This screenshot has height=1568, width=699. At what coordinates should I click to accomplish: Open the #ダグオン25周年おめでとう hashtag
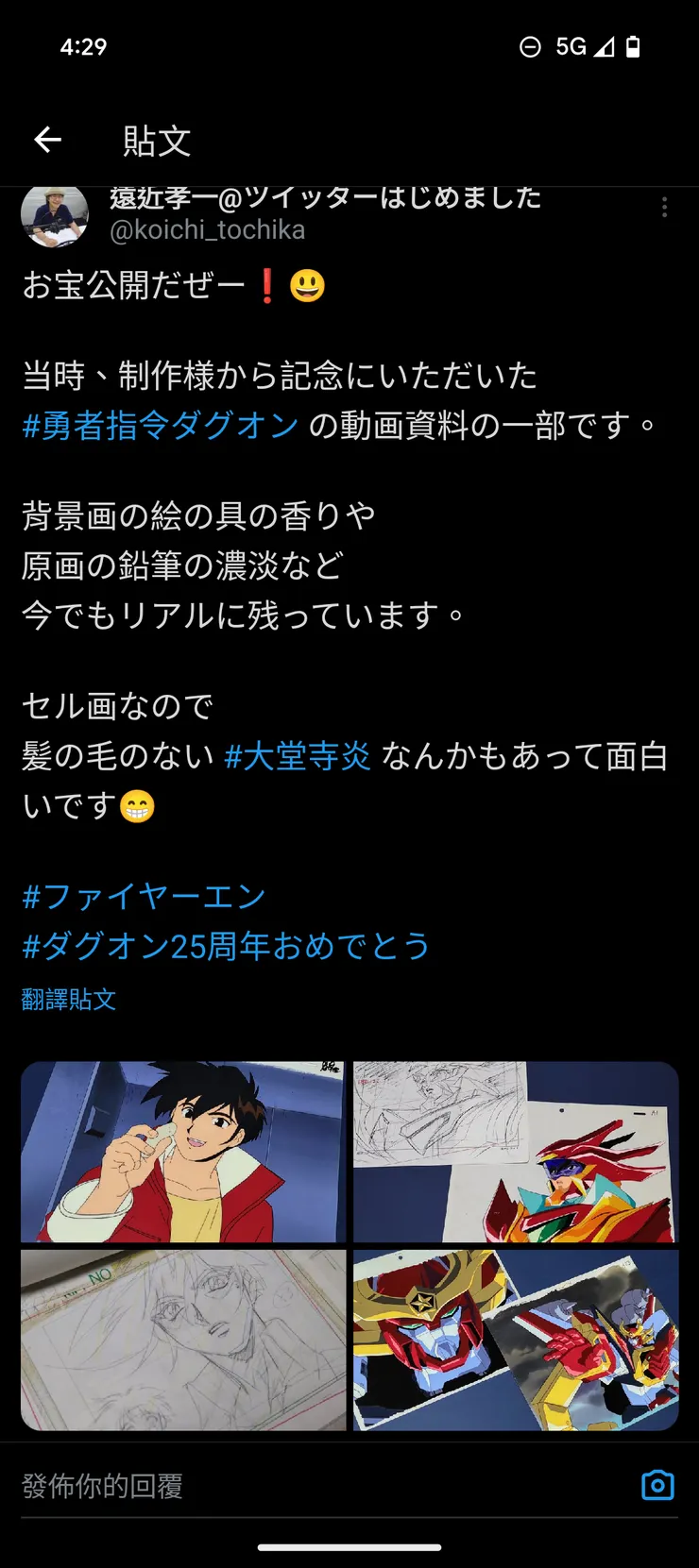(227, 946)
